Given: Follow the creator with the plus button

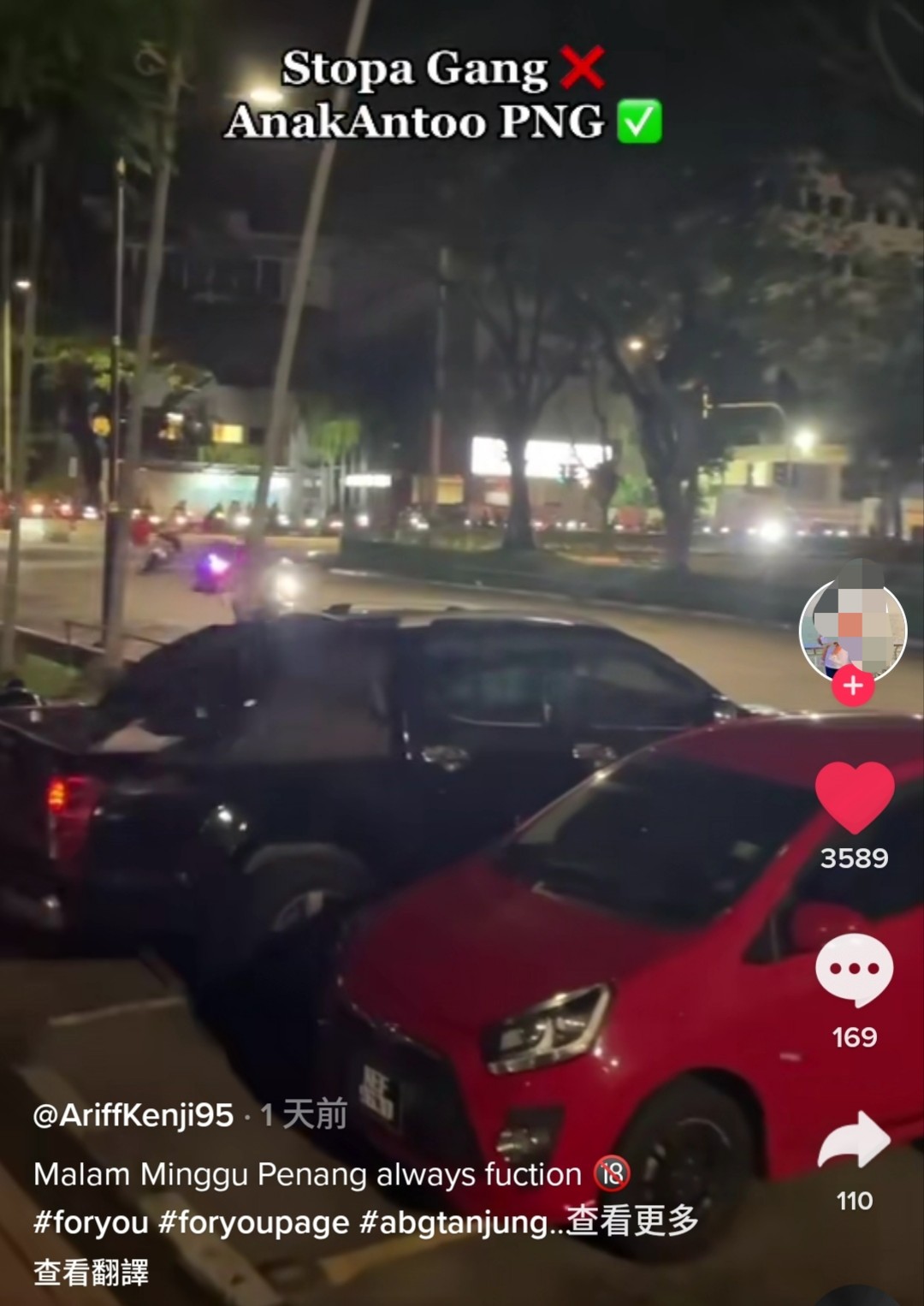Looking at the screenshot, I should coord(853,686).
